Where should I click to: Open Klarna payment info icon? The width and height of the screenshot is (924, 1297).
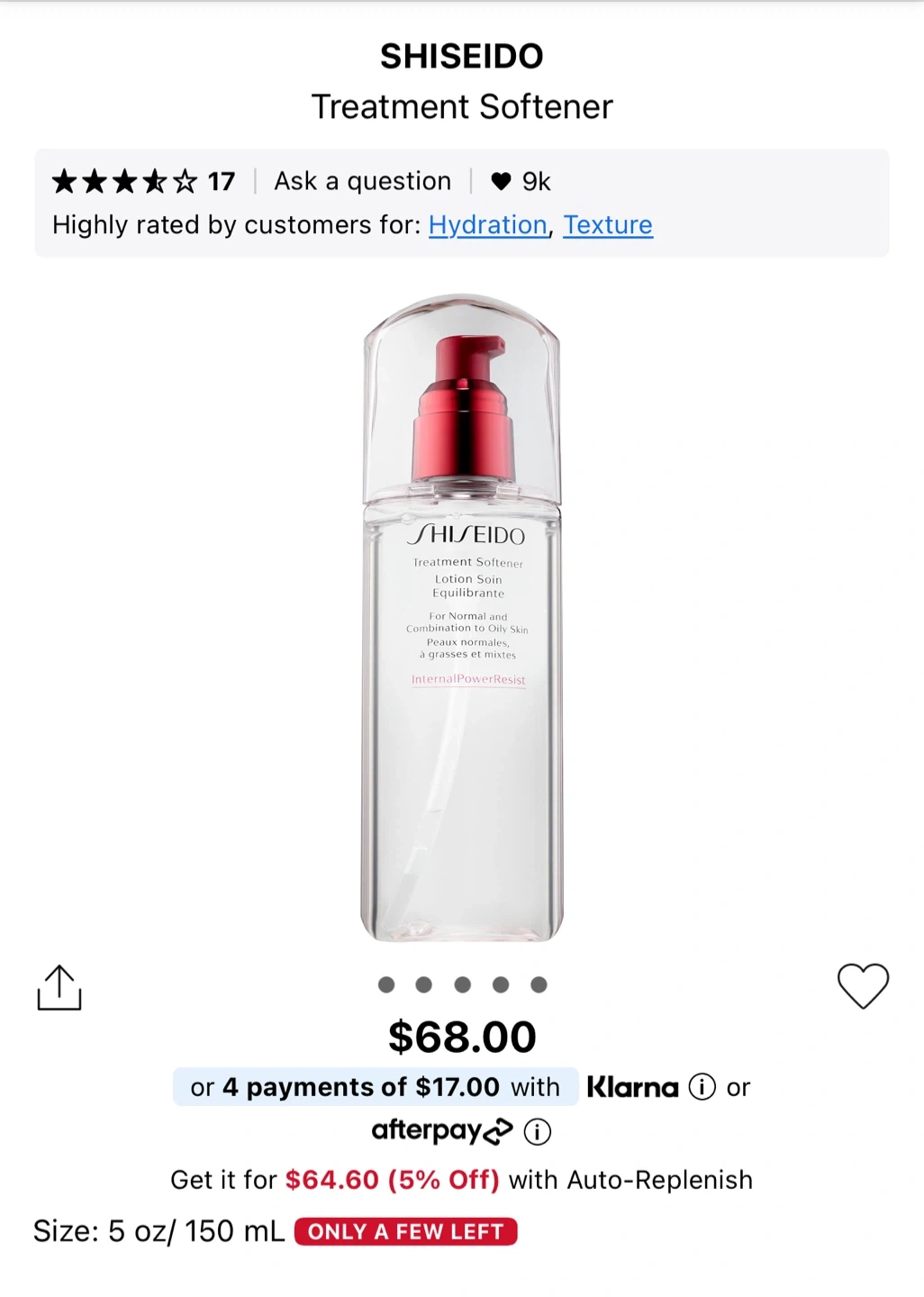click(702, 1087)
